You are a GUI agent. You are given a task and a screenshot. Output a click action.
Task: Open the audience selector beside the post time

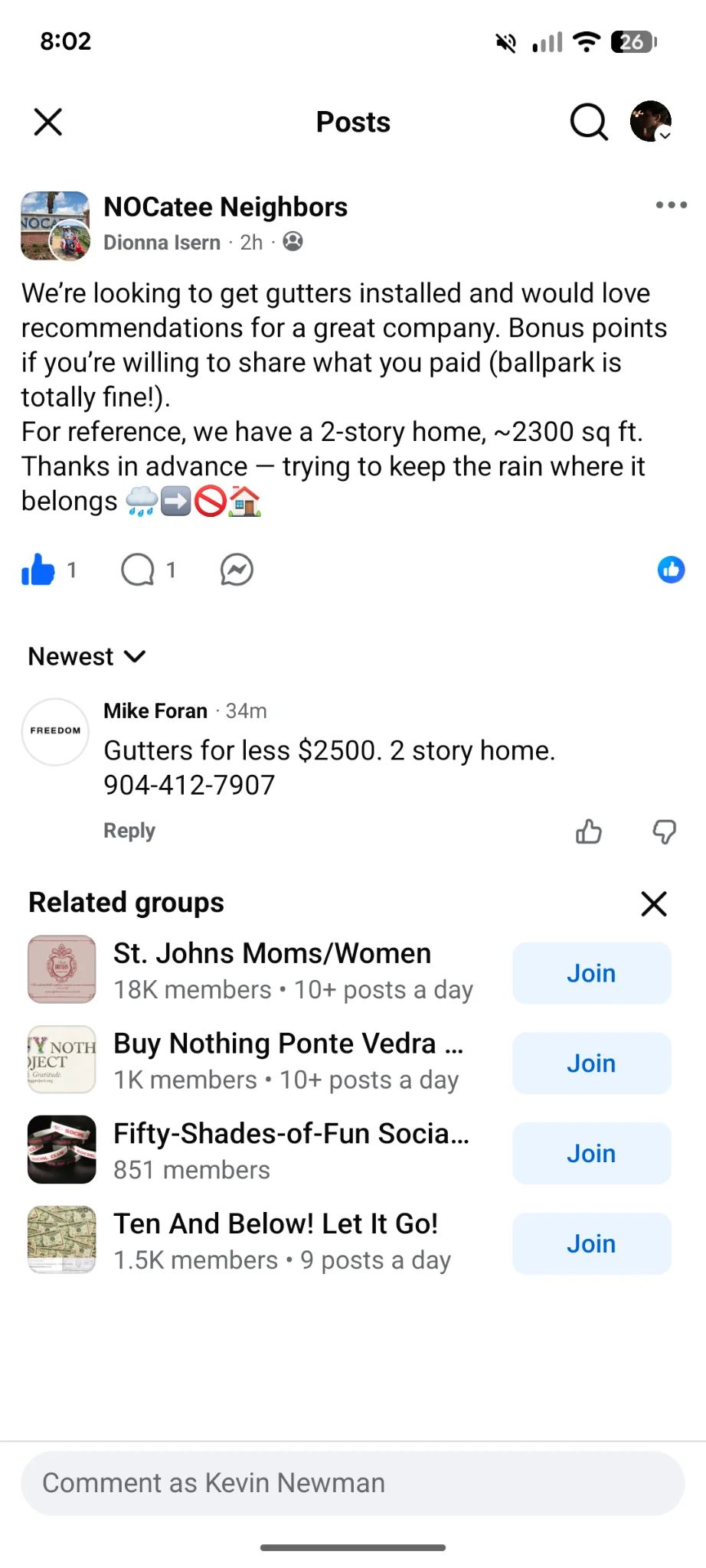tap(293, 242)
